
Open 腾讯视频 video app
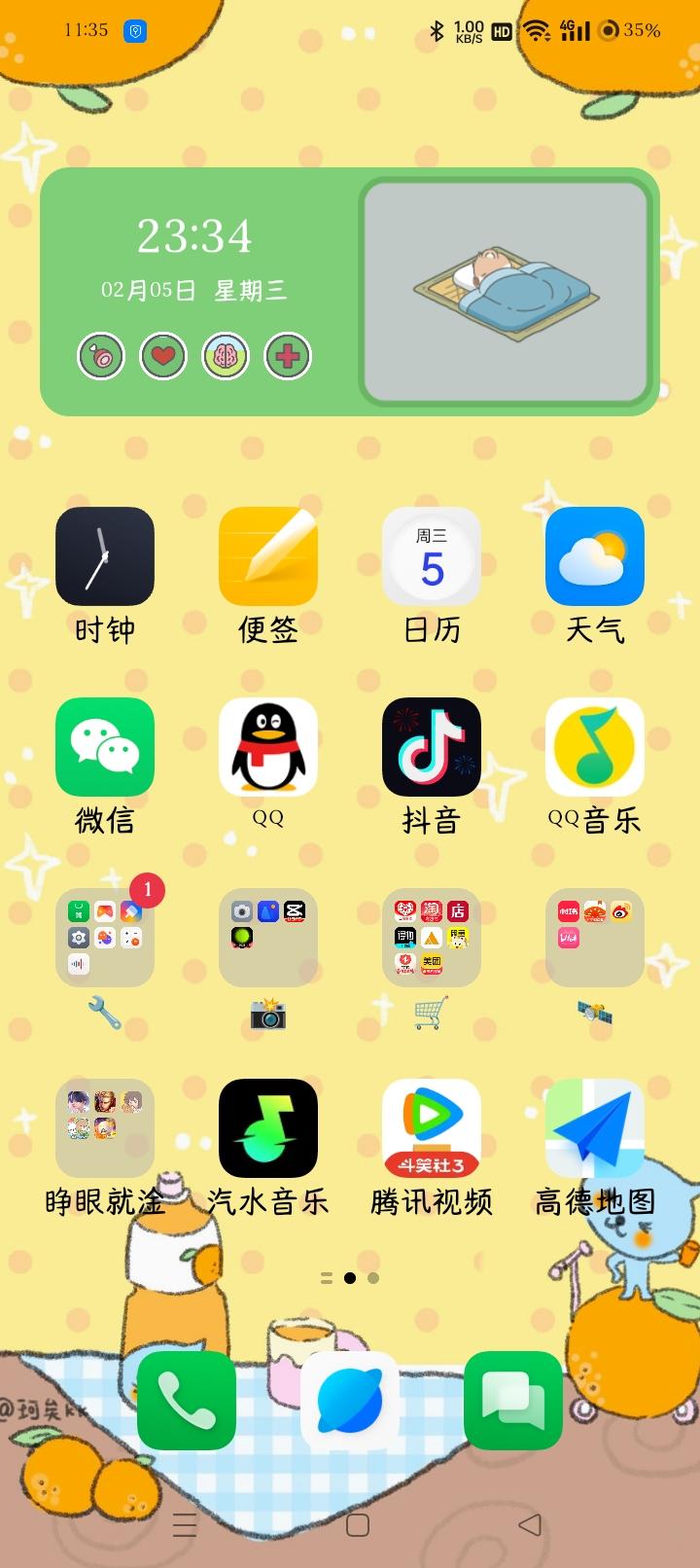pyautogui.click(x=431, y=1128)
